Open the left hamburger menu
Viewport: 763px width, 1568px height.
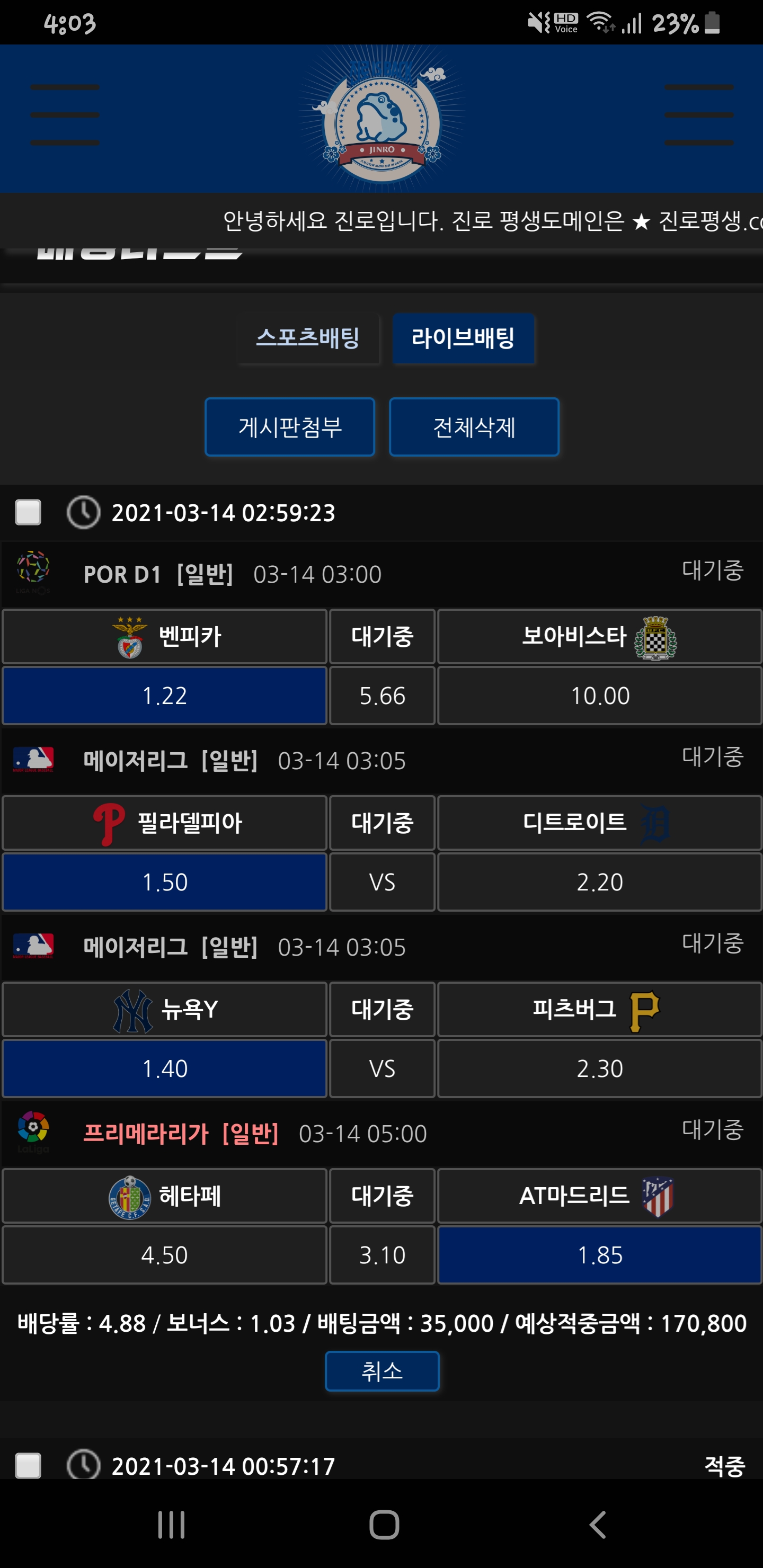click(x=65, y=115)
